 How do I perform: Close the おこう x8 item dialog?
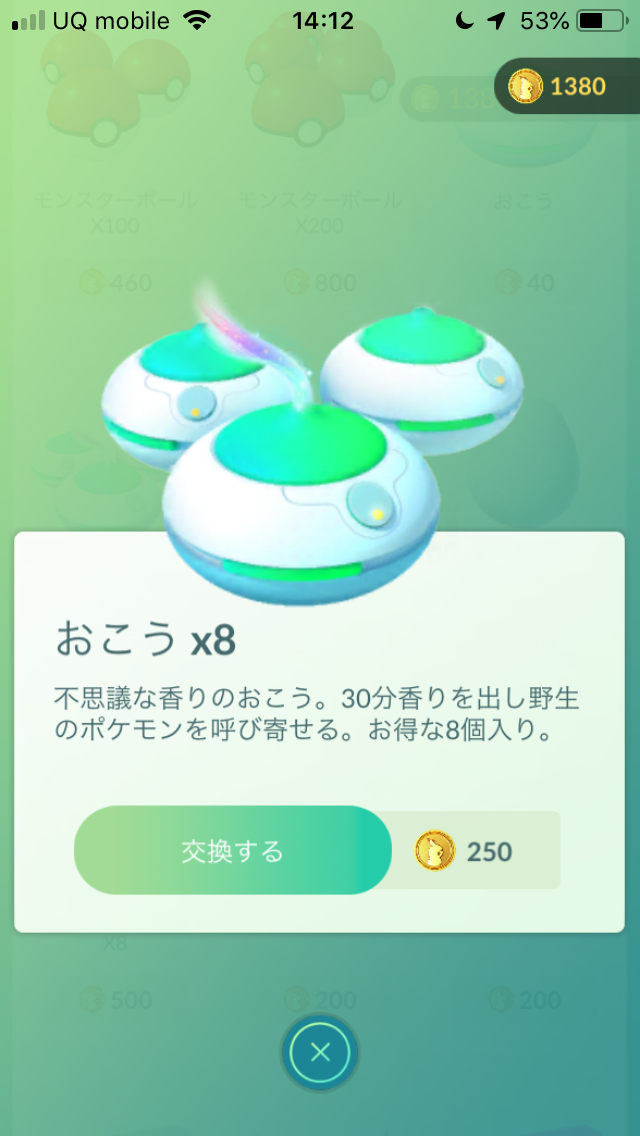(319, 1052)
